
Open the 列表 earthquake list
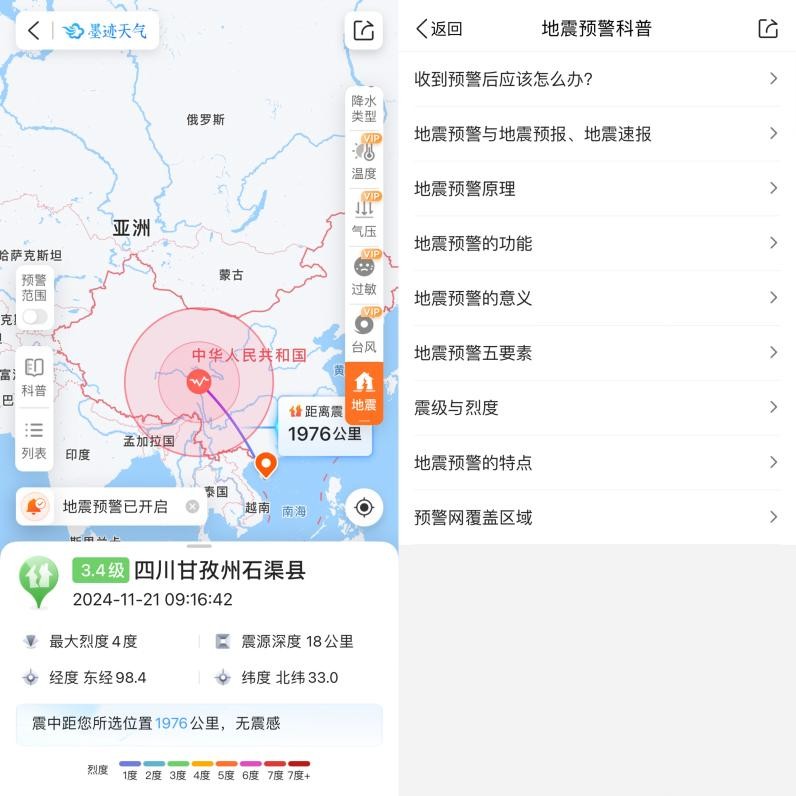click(34, 440)
